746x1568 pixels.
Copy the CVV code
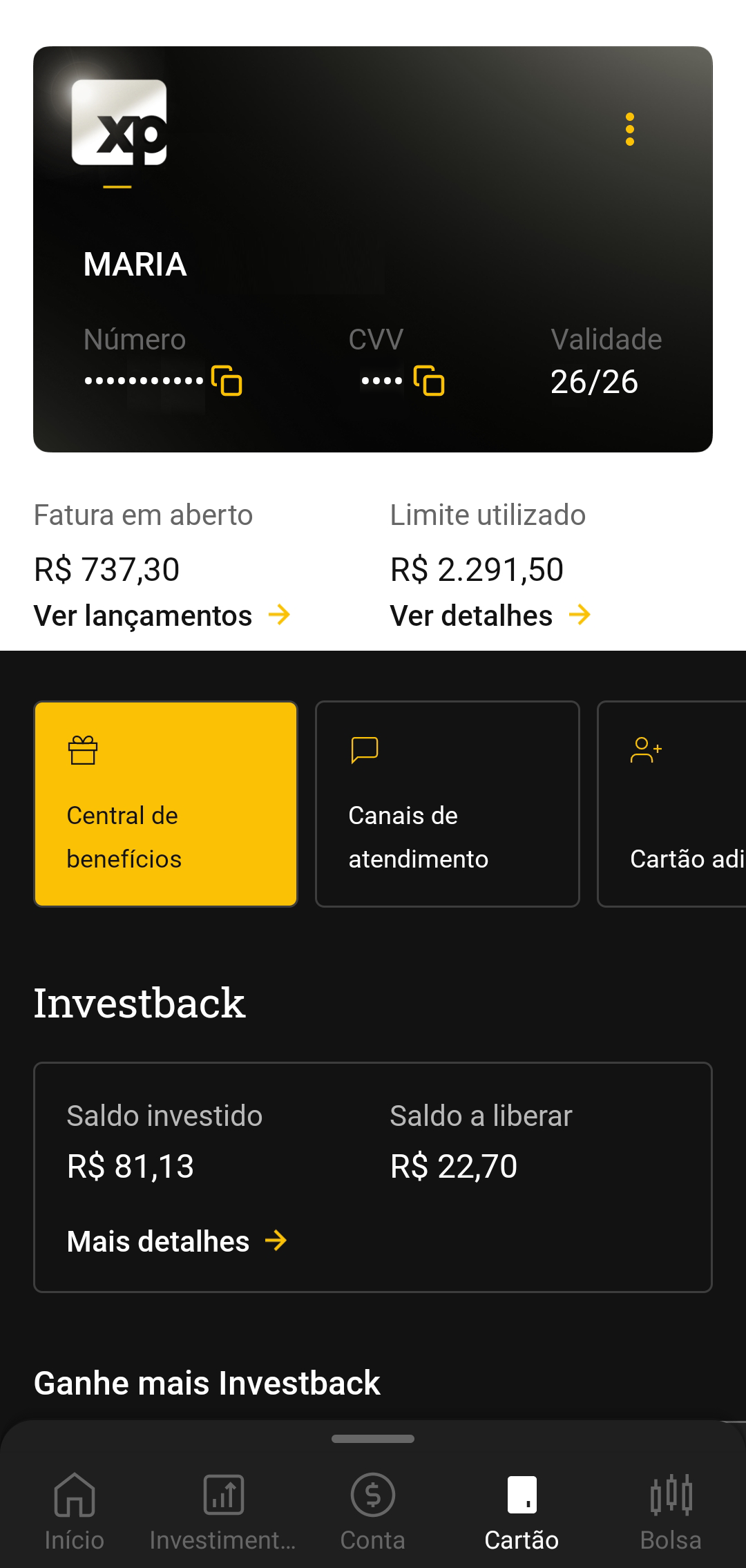pos(429,381)
